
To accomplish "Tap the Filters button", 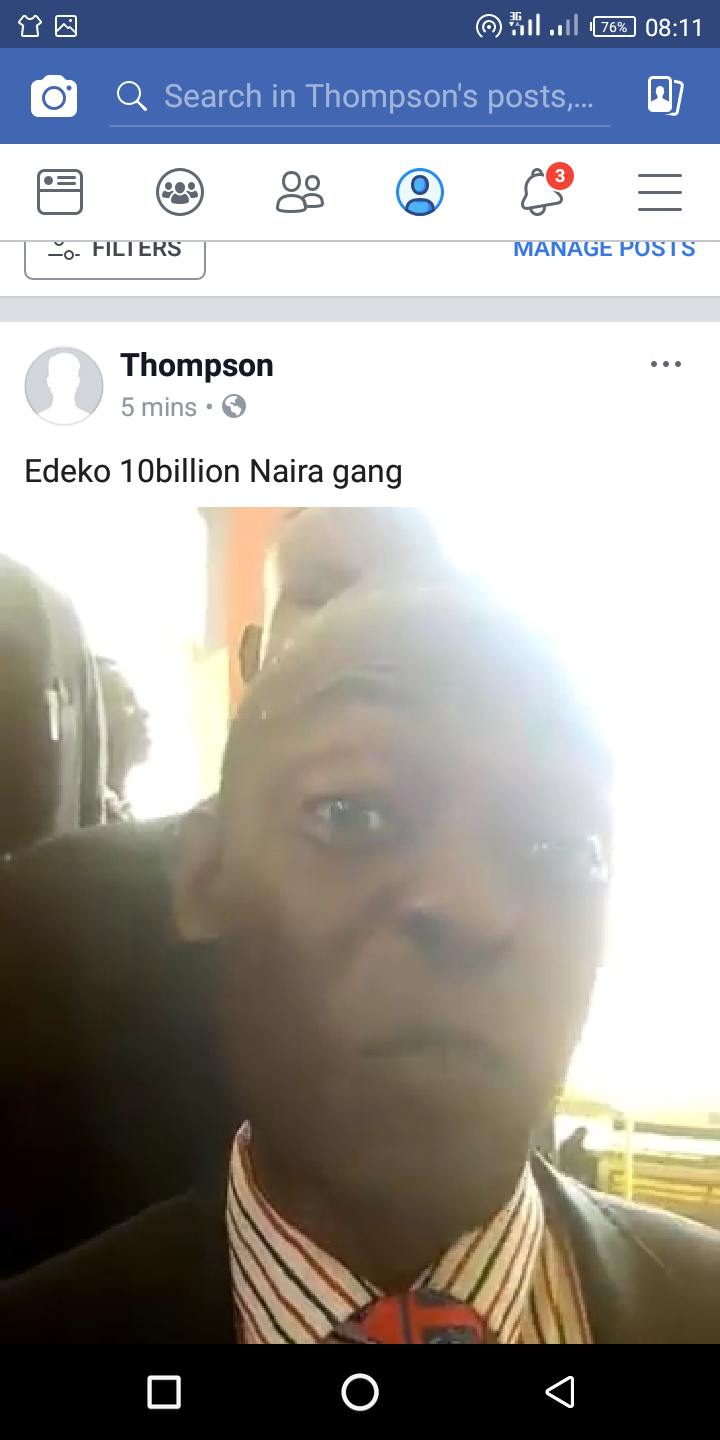I will (x=115, y=254).
